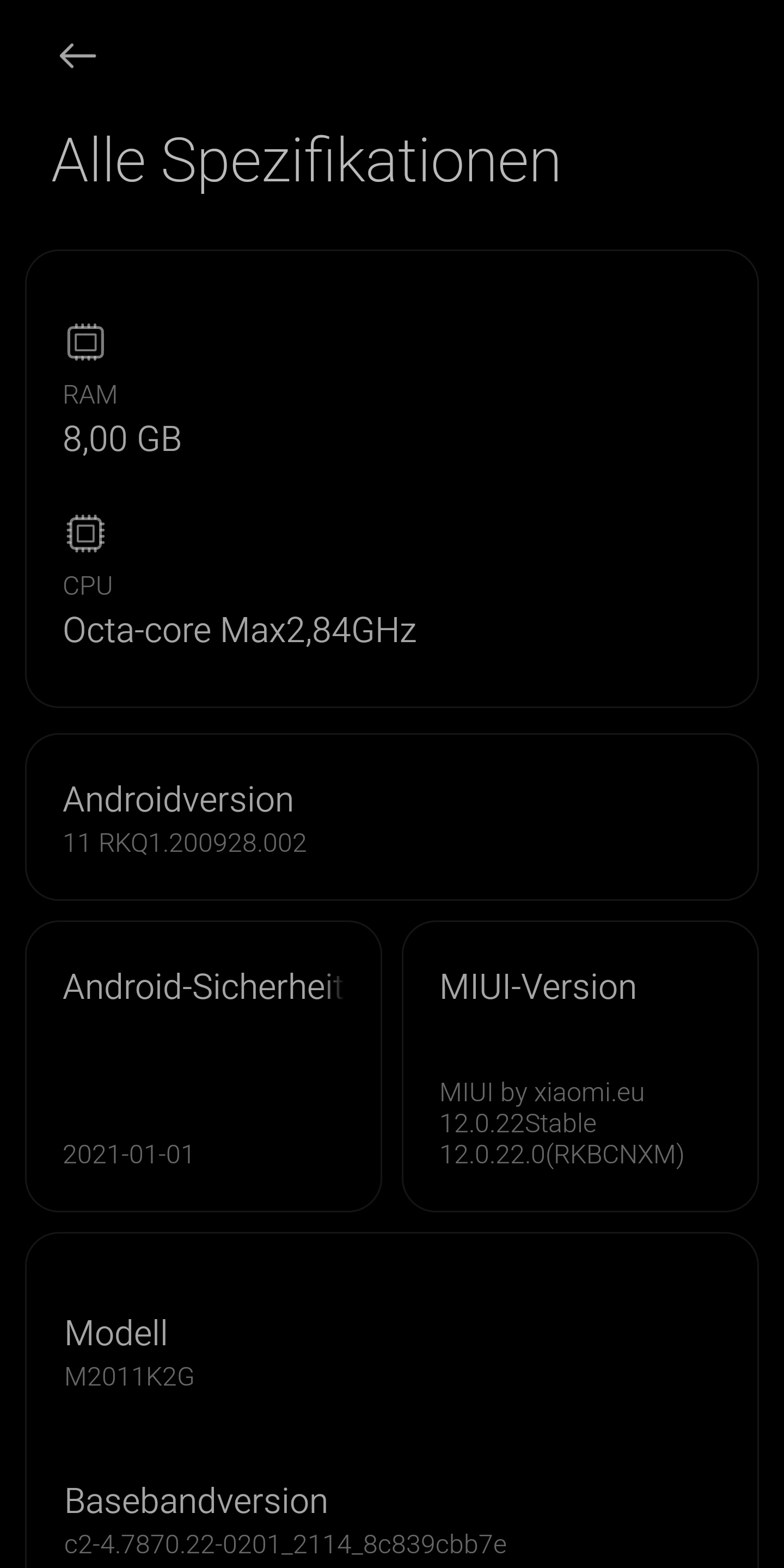Tap the CPU entry
The image size is (784, 1568).
392,581
